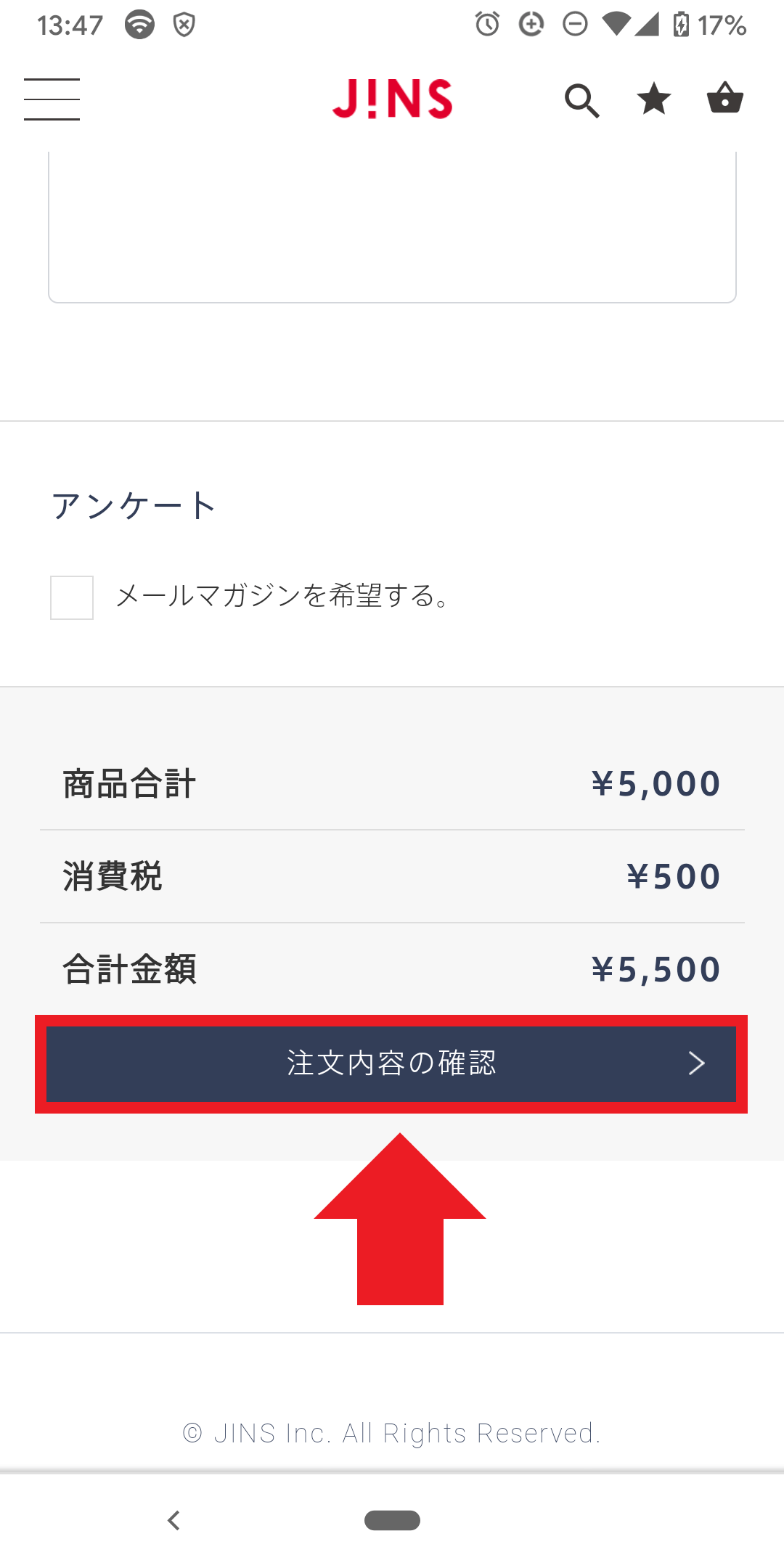Open favorites star icon

[x=654, y=99]
